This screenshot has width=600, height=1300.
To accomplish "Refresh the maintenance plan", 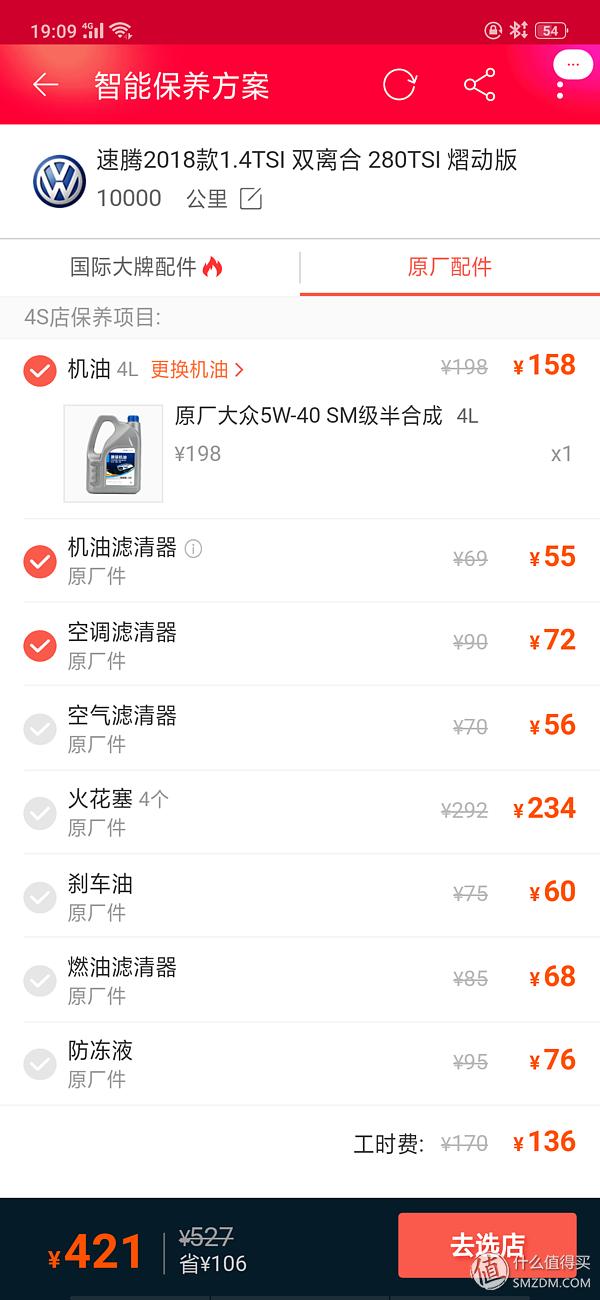I will pos(399,85).
